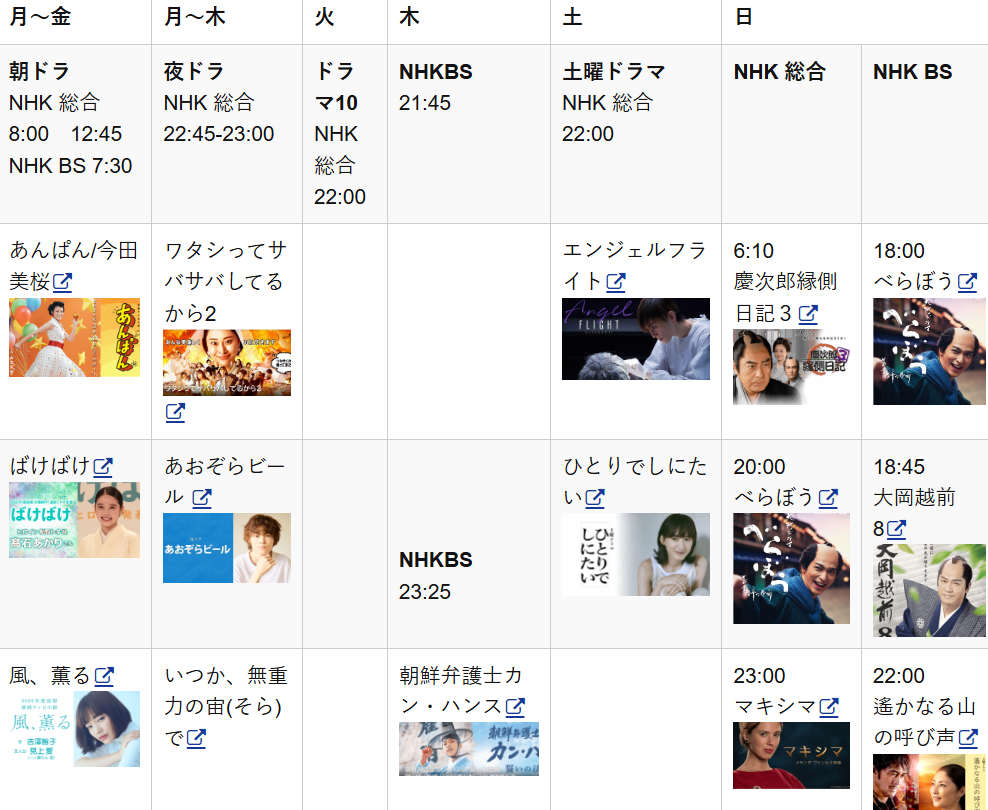Open the 18:00 べらぼう external link
Screen dimensions: 988x810
967,282
